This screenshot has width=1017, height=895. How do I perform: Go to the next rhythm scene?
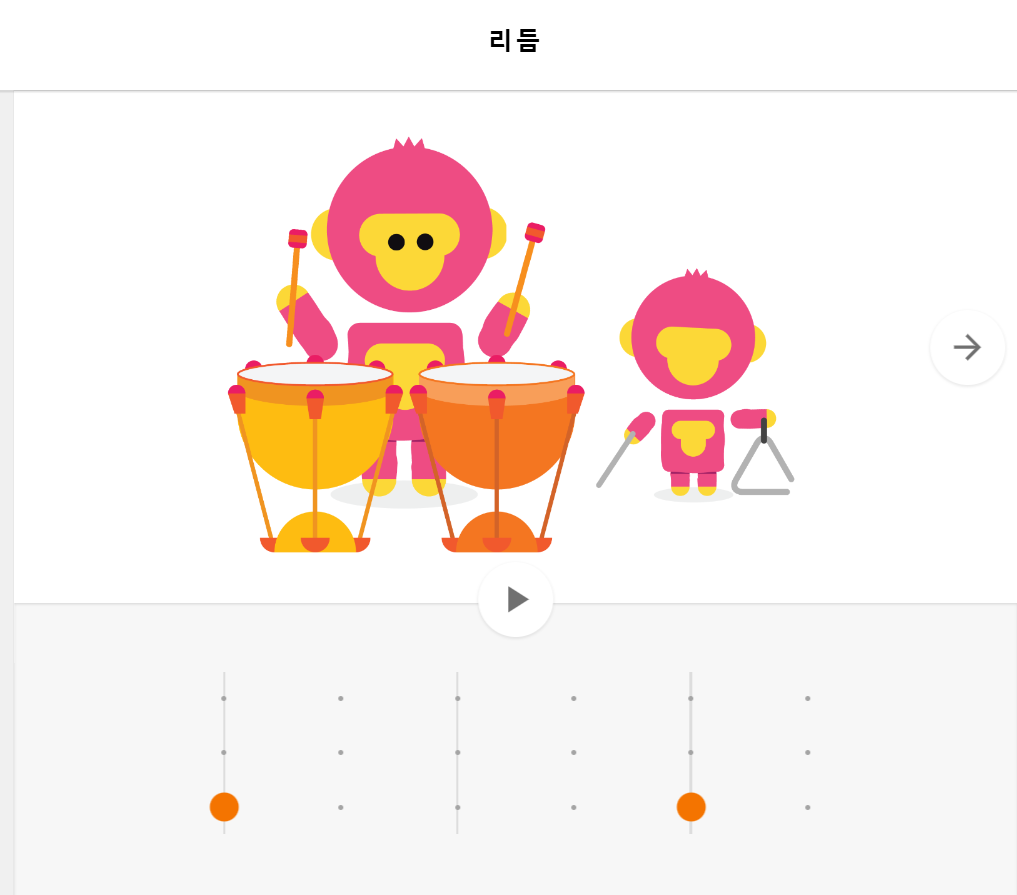click(x=967, y=348)
